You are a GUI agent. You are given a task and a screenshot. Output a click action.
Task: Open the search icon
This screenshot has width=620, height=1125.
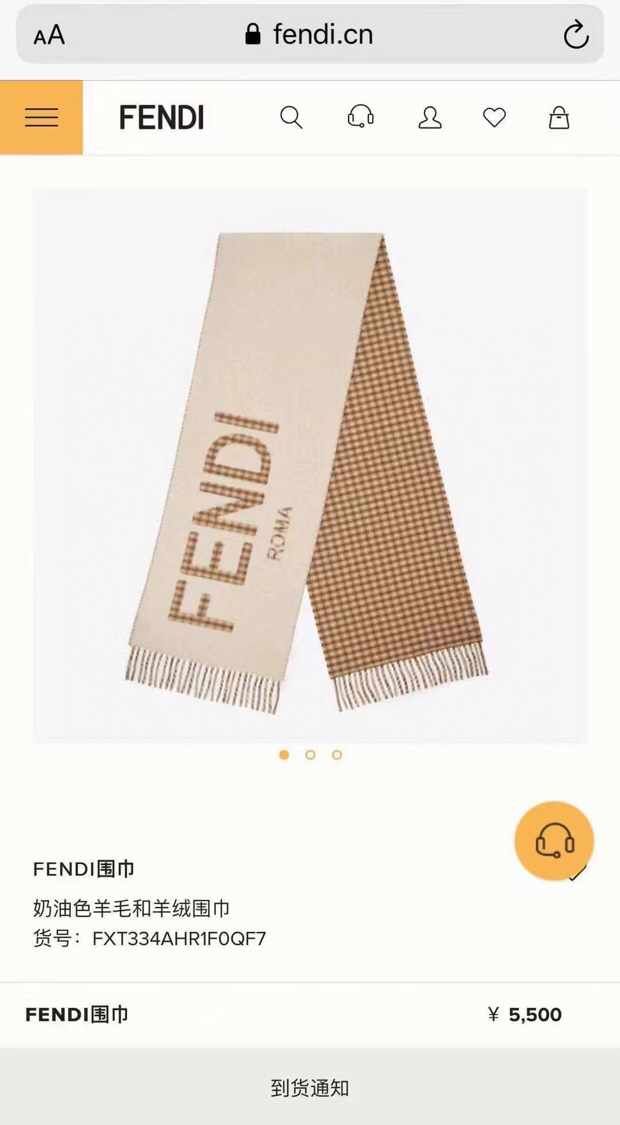[x=291, y=118]
